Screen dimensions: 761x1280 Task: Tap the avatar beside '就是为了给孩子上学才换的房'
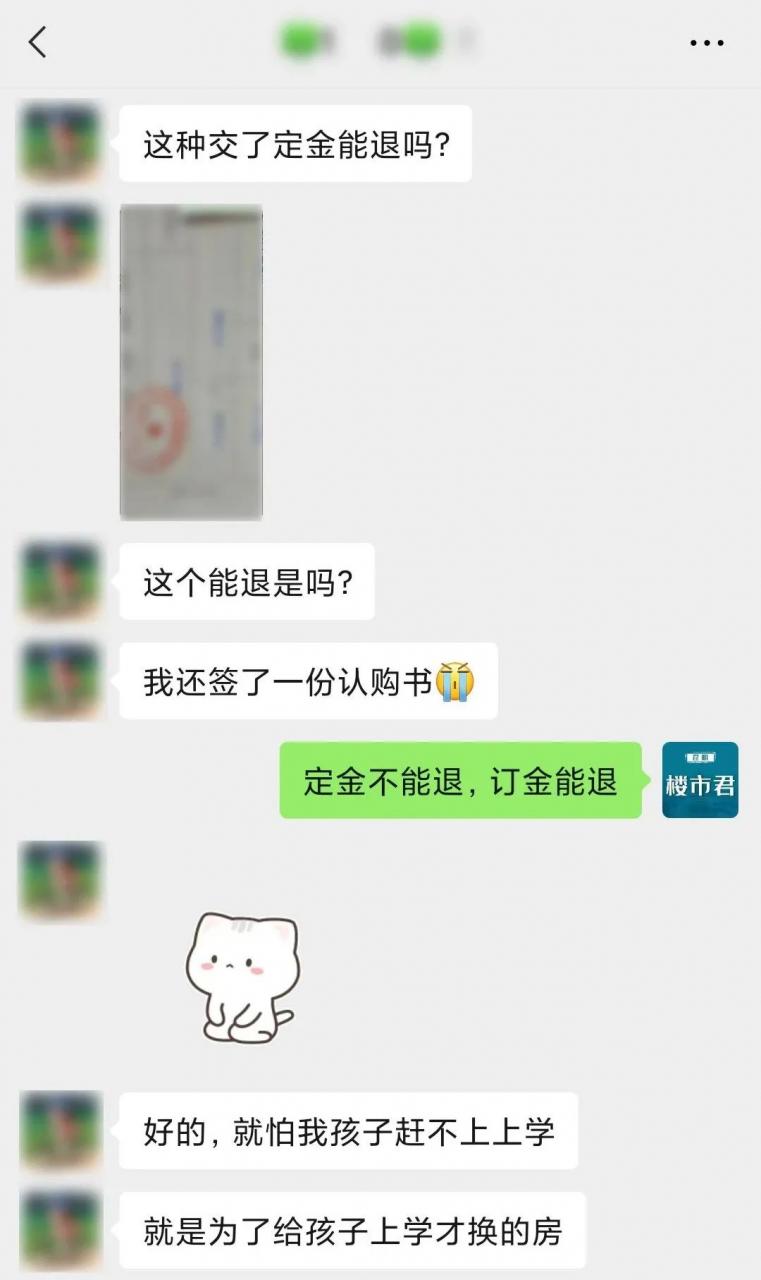click(60, 1230)
